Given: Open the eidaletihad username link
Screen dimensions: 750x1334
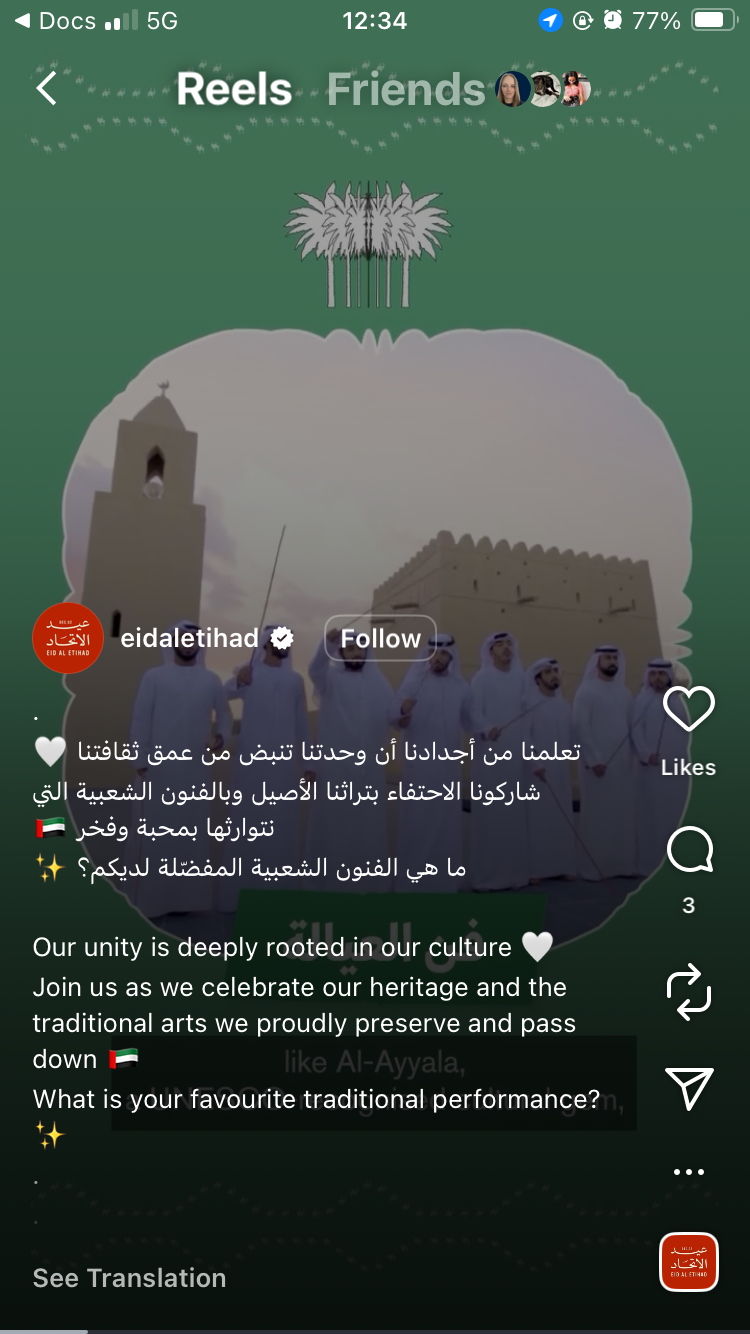Looking at the screenshot, I should 190,638.
